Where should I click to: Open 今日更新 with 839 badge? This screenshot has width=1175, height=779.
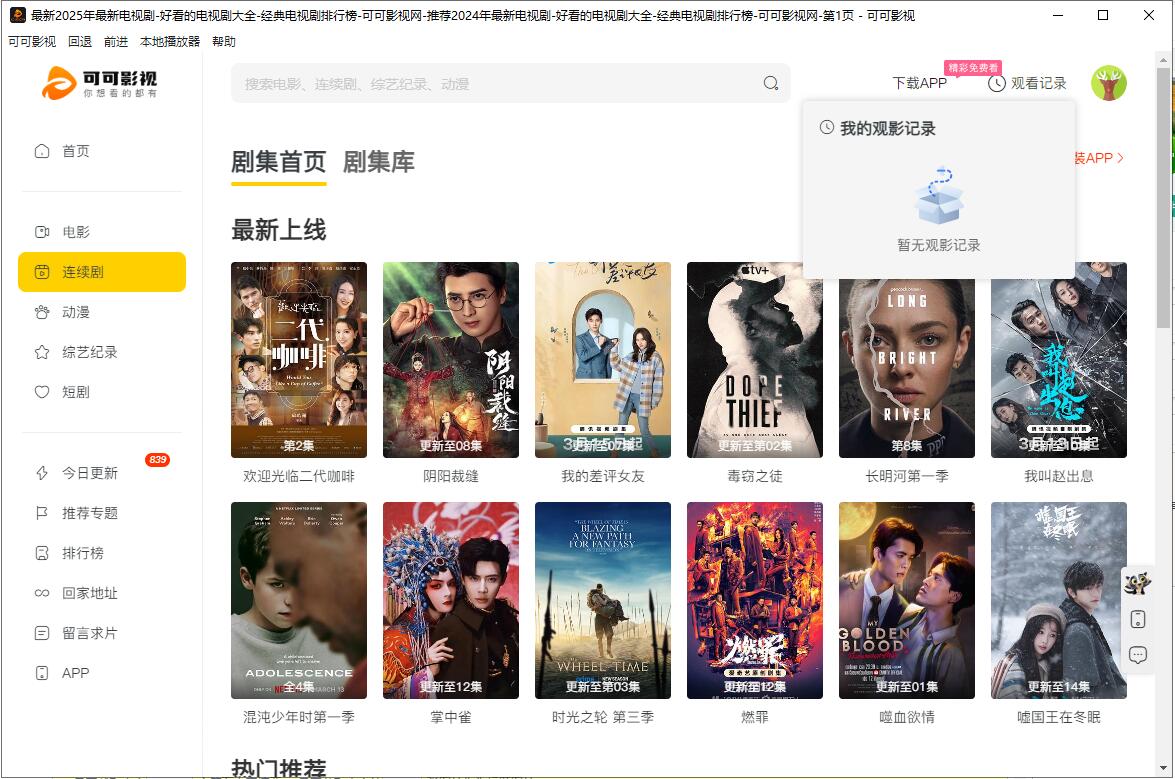[89, 473]
